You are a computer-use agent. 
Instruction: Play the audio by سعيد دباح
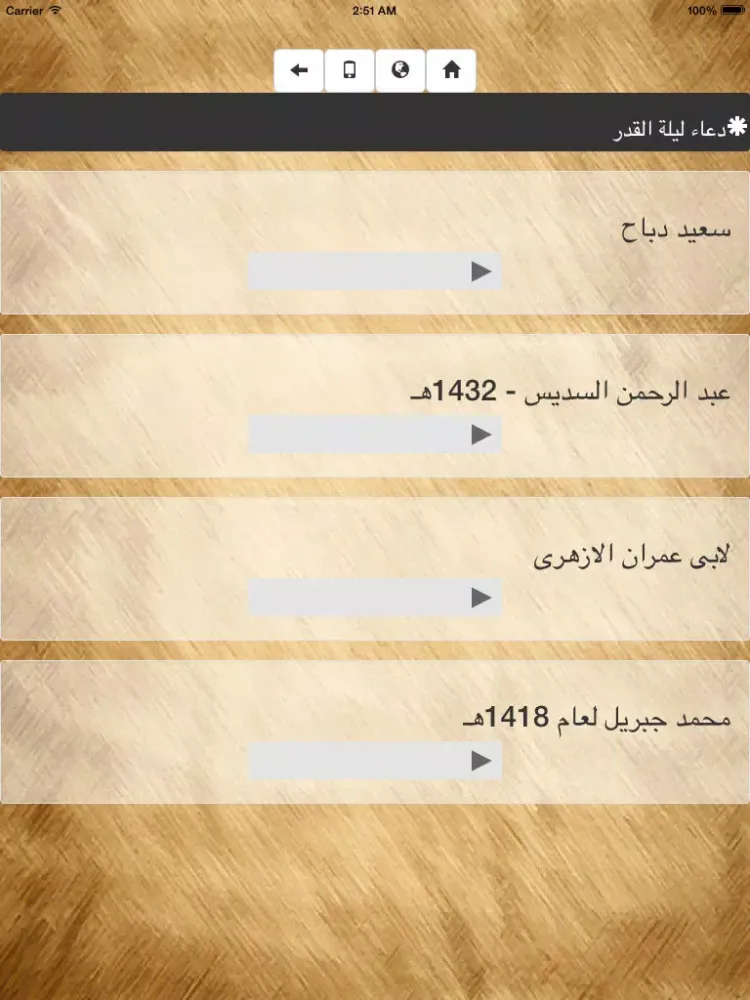(x=482, y=271)
